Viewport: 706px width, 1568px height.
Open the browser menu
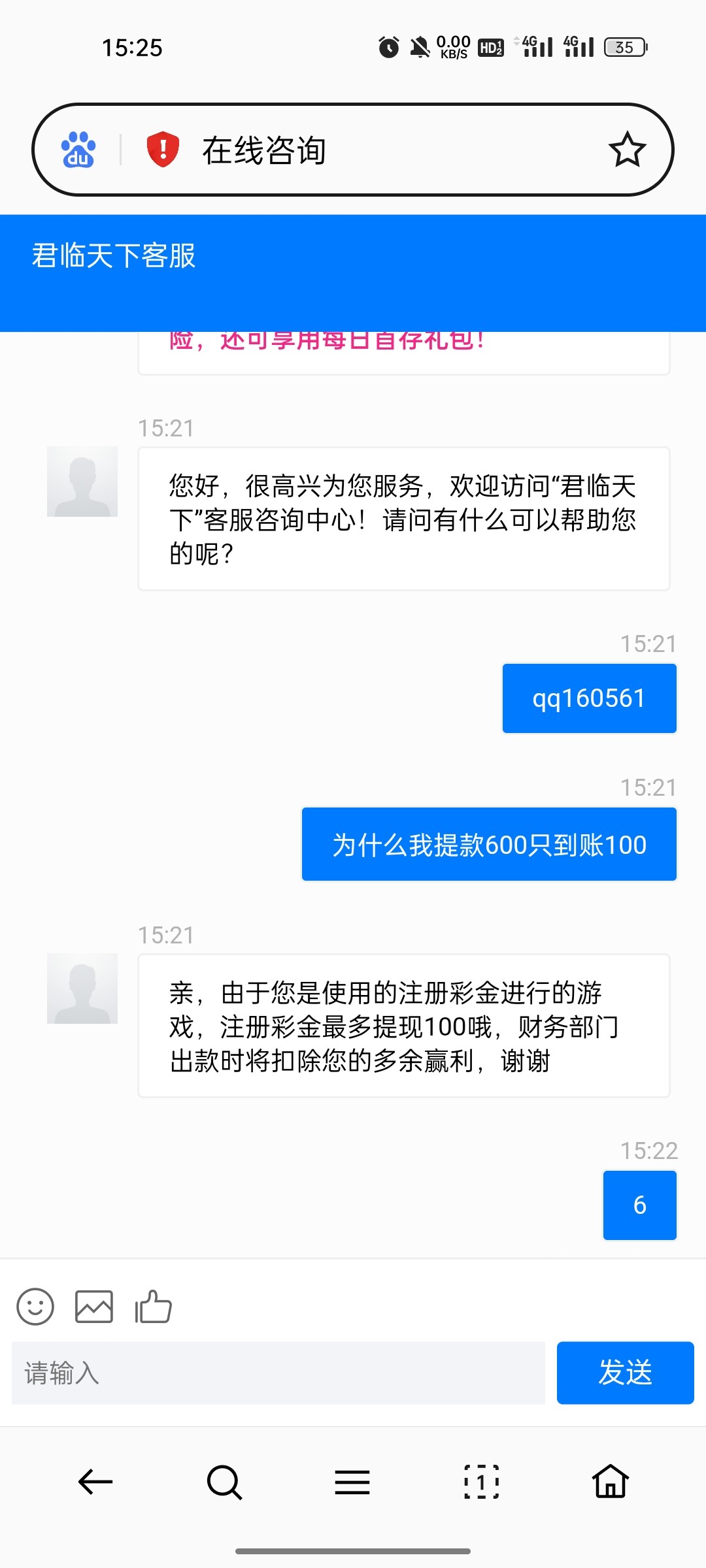pos(352,1482)
